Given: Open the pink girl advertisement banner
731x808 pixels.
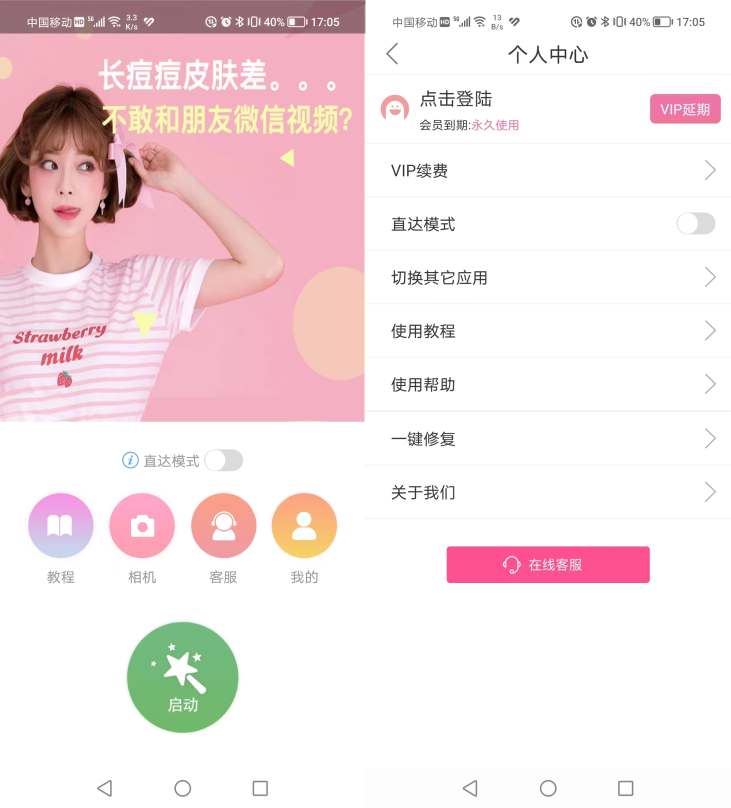Looking at the screenshot, I should (x=182, y=230).
